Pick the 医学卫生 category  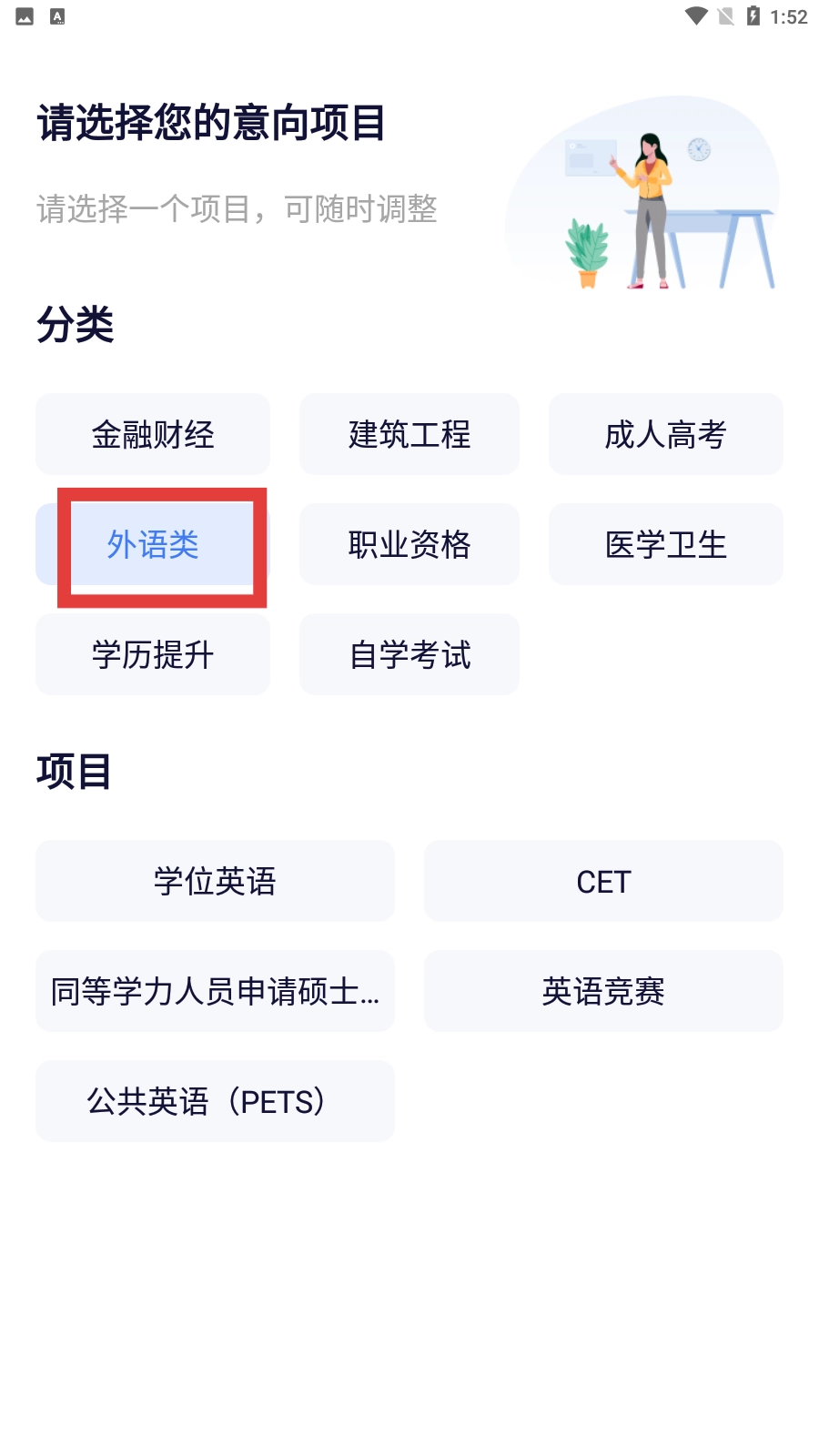665,544
